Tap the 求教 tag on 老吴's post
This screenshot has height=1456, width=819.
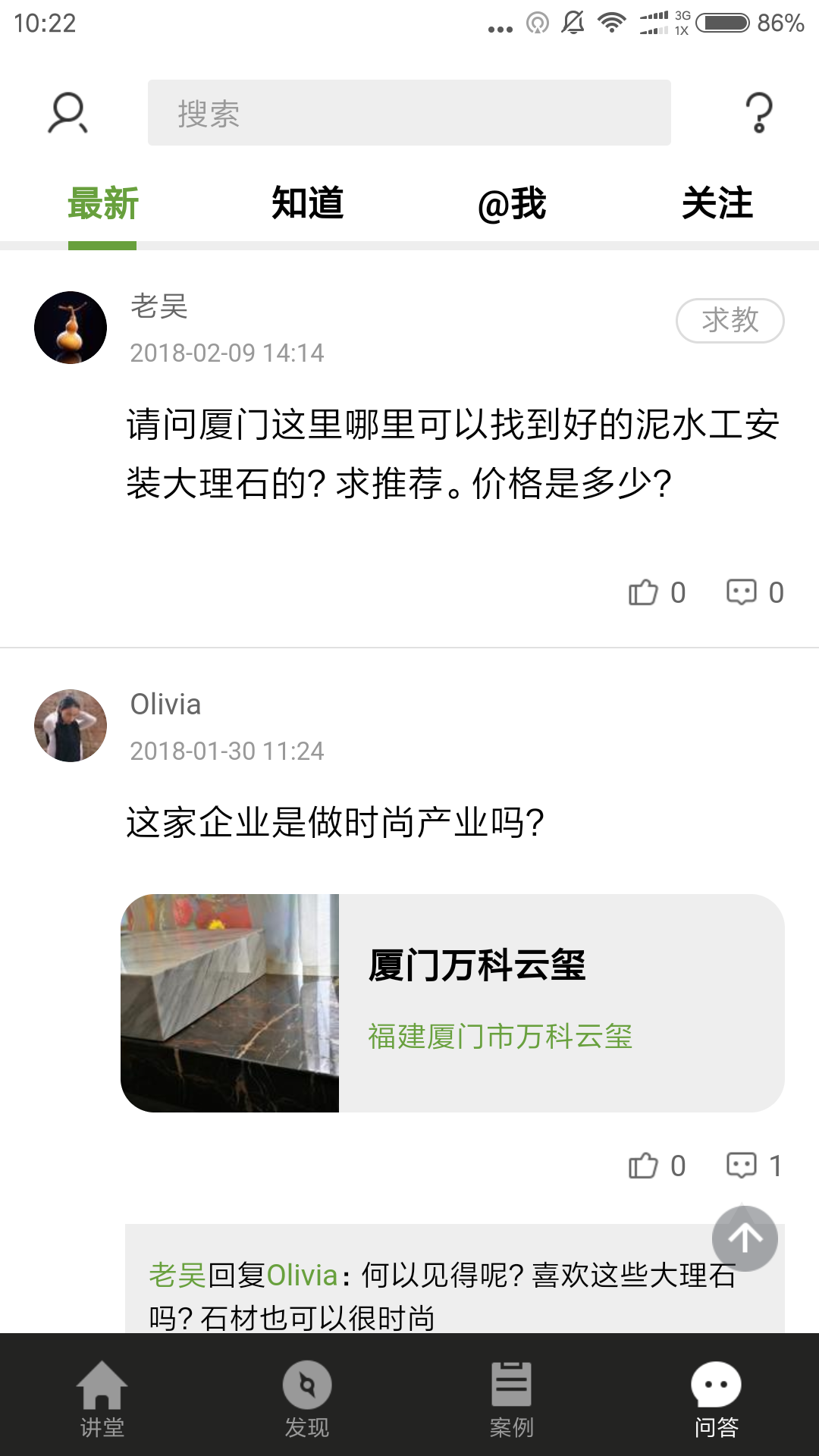[x=730, y=320]
